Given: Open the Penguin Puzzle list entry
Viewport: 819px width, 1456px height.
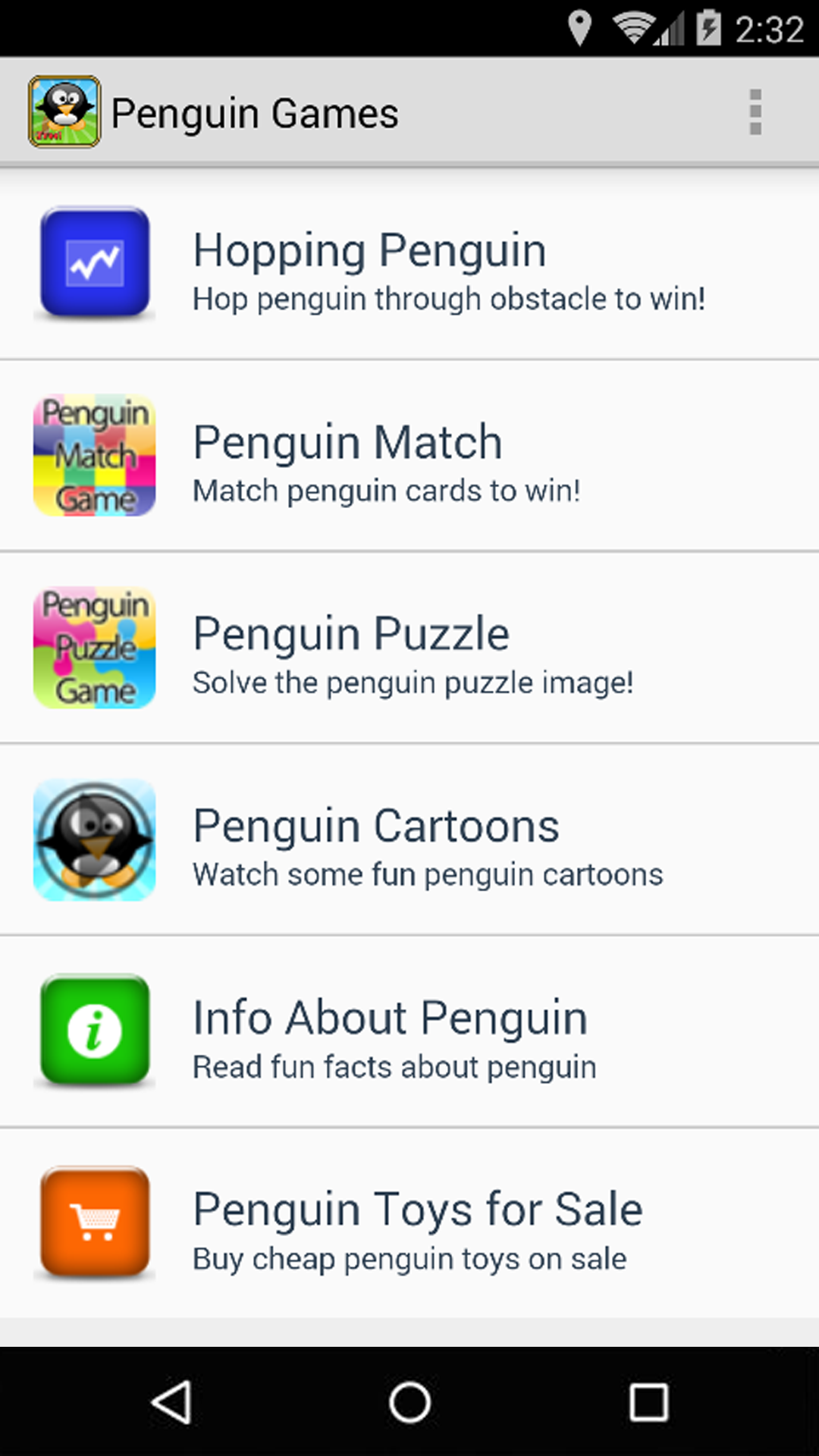Looking at the screenshot, I should [x=409, y=648].
